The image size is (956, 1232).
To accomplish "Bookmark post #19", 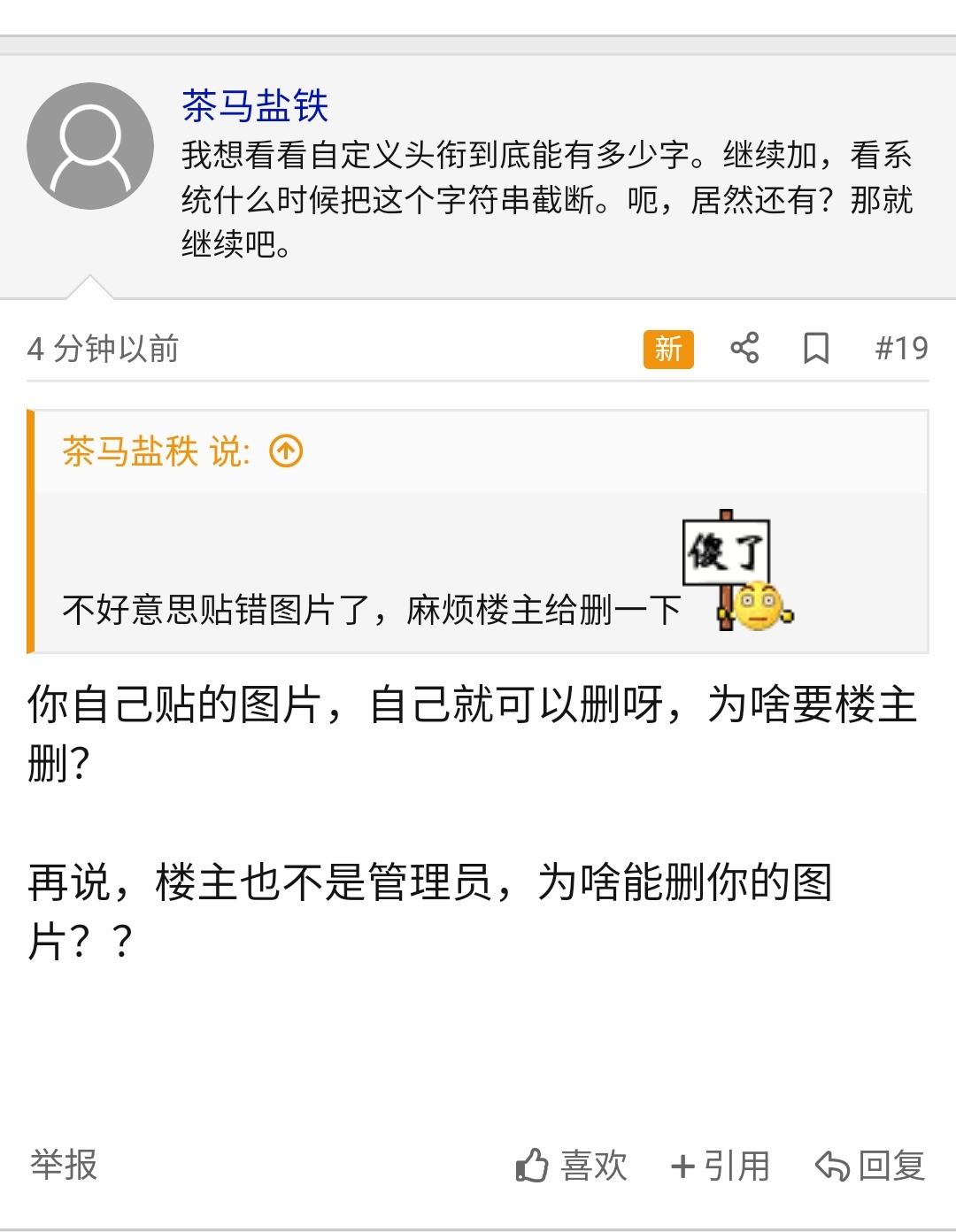I will pyautogui.click(x=815, y=348).
